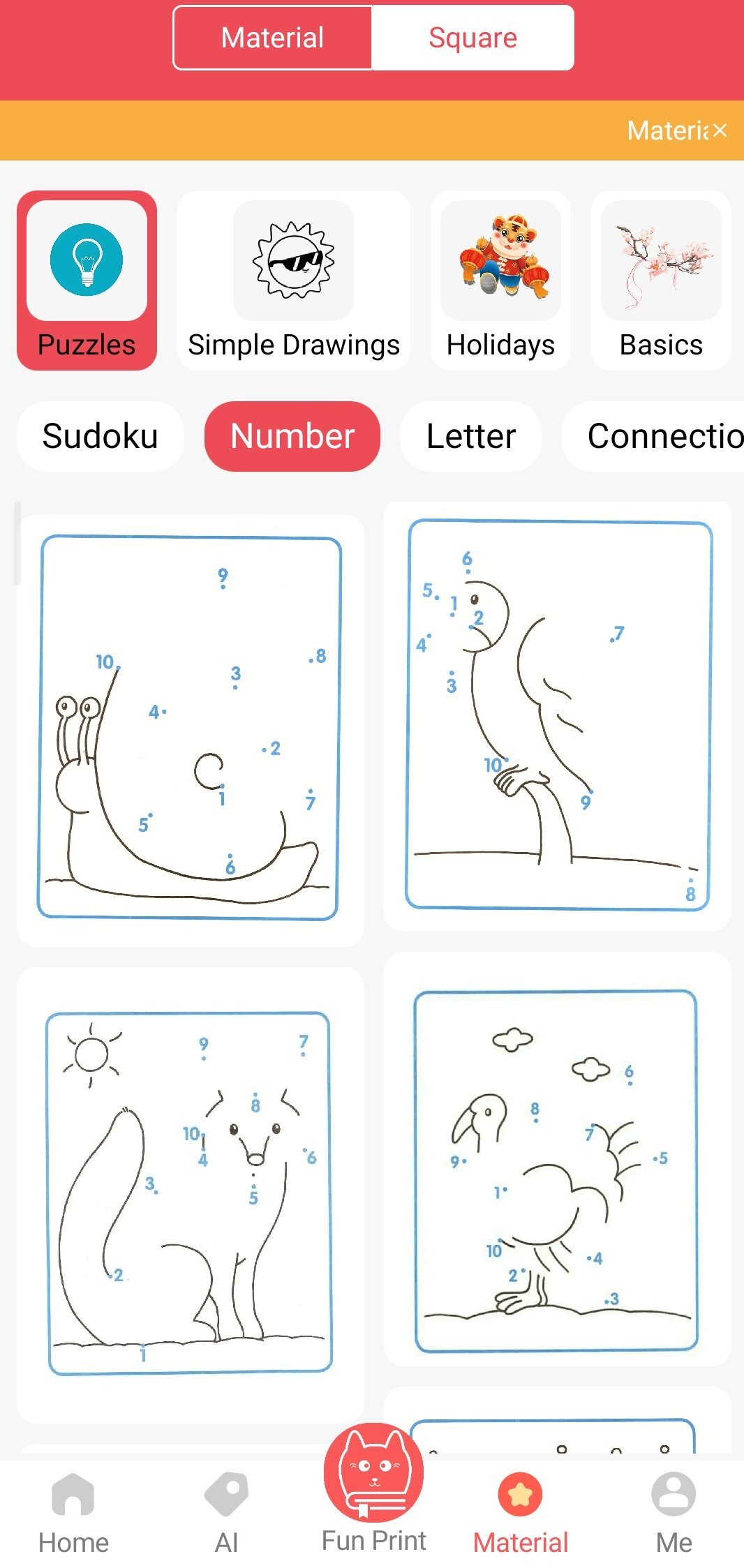Dismiss the orange banner

[x=720, y=130]
